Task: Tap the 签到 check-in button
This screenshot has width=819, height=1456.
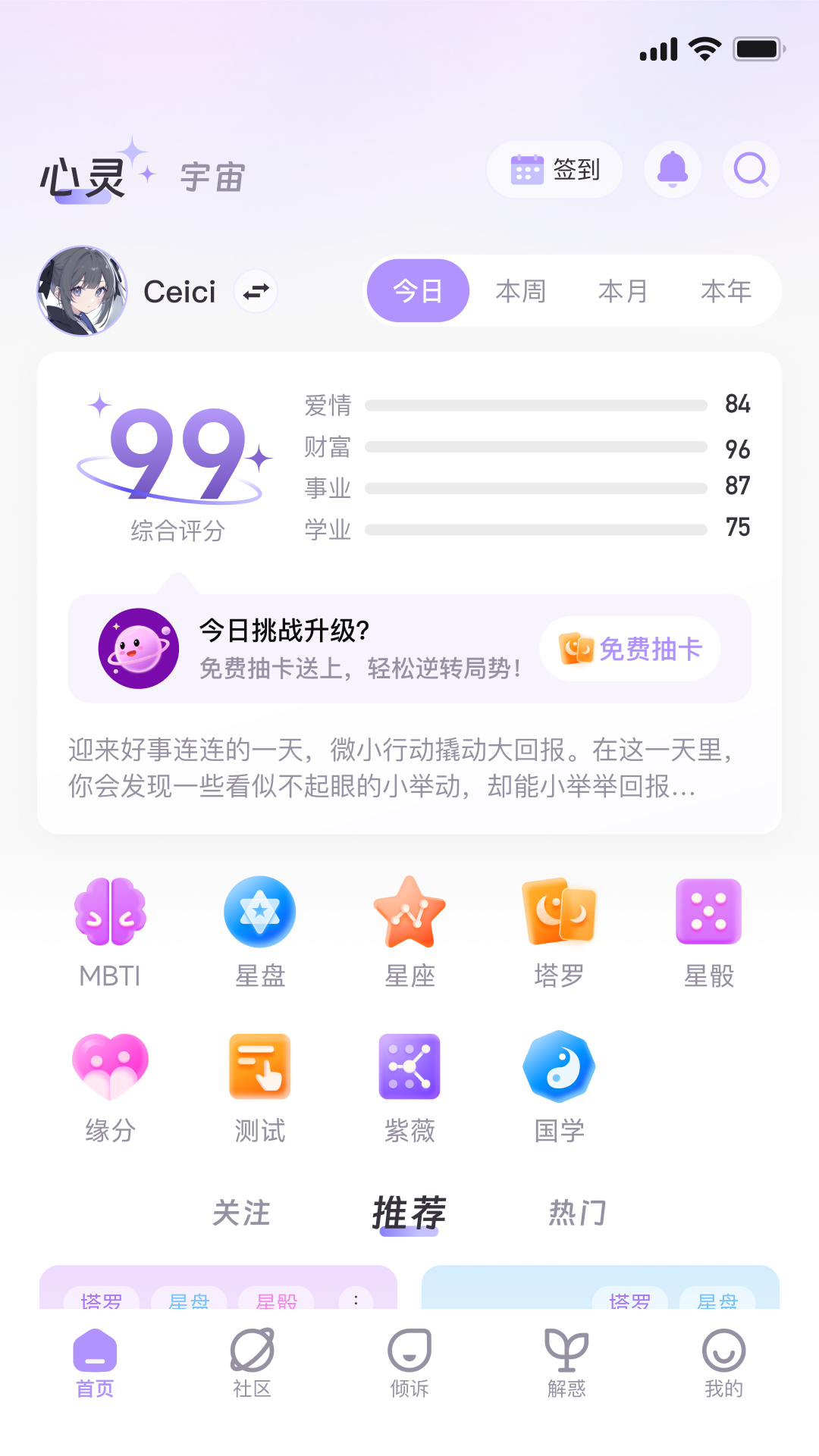Action: point(554,169)
